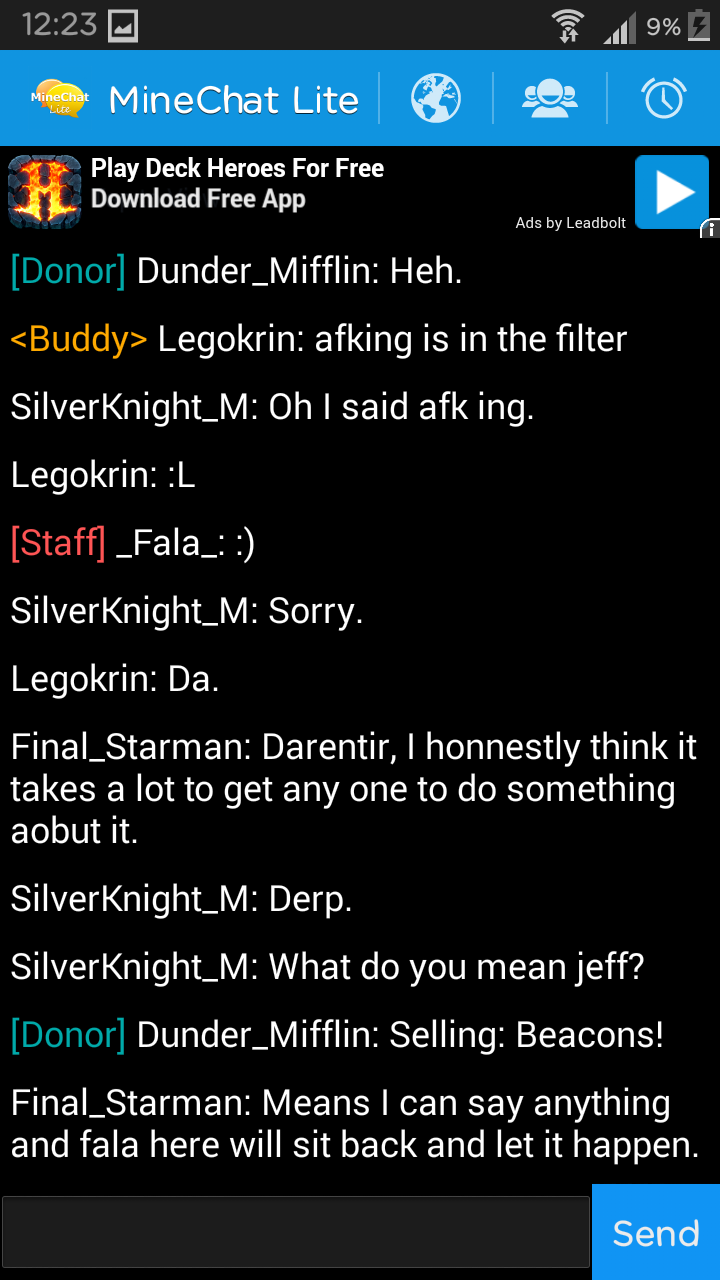
Task: Open the alarm clock icon
Action: [663, 98]
